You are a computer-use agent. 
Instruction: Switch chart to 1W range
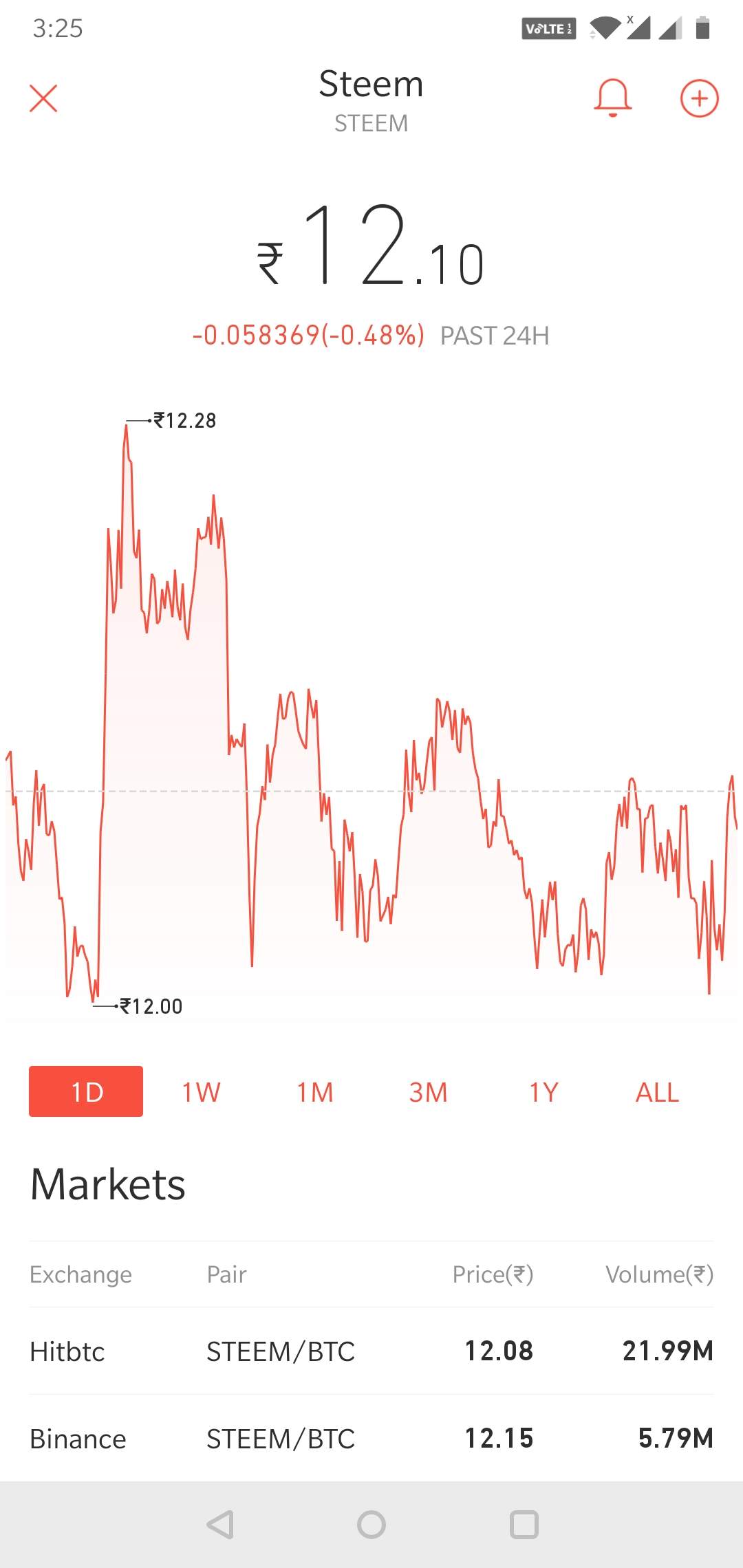201,1092
